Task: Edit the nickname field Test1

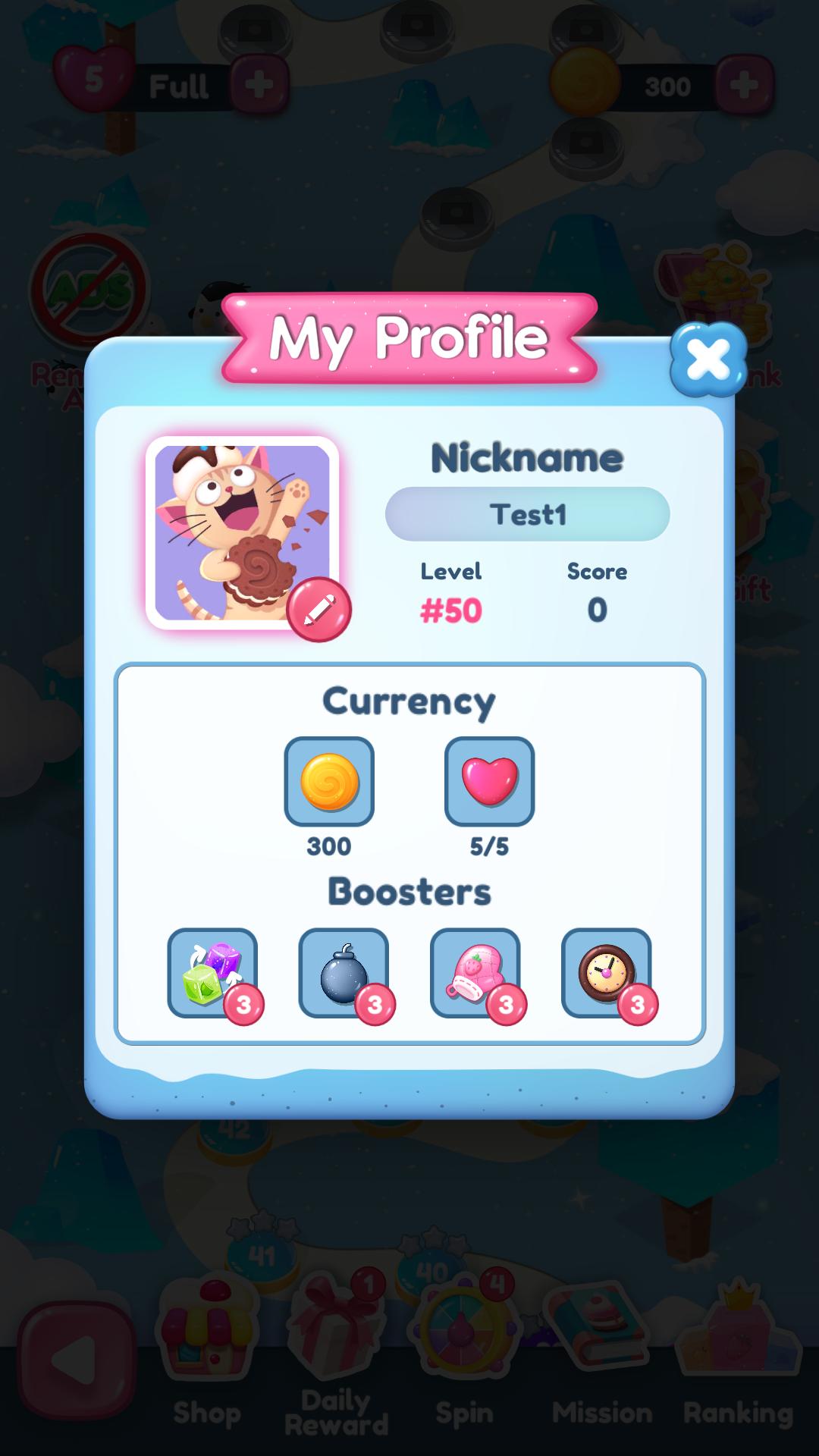Action: (528, 514)
